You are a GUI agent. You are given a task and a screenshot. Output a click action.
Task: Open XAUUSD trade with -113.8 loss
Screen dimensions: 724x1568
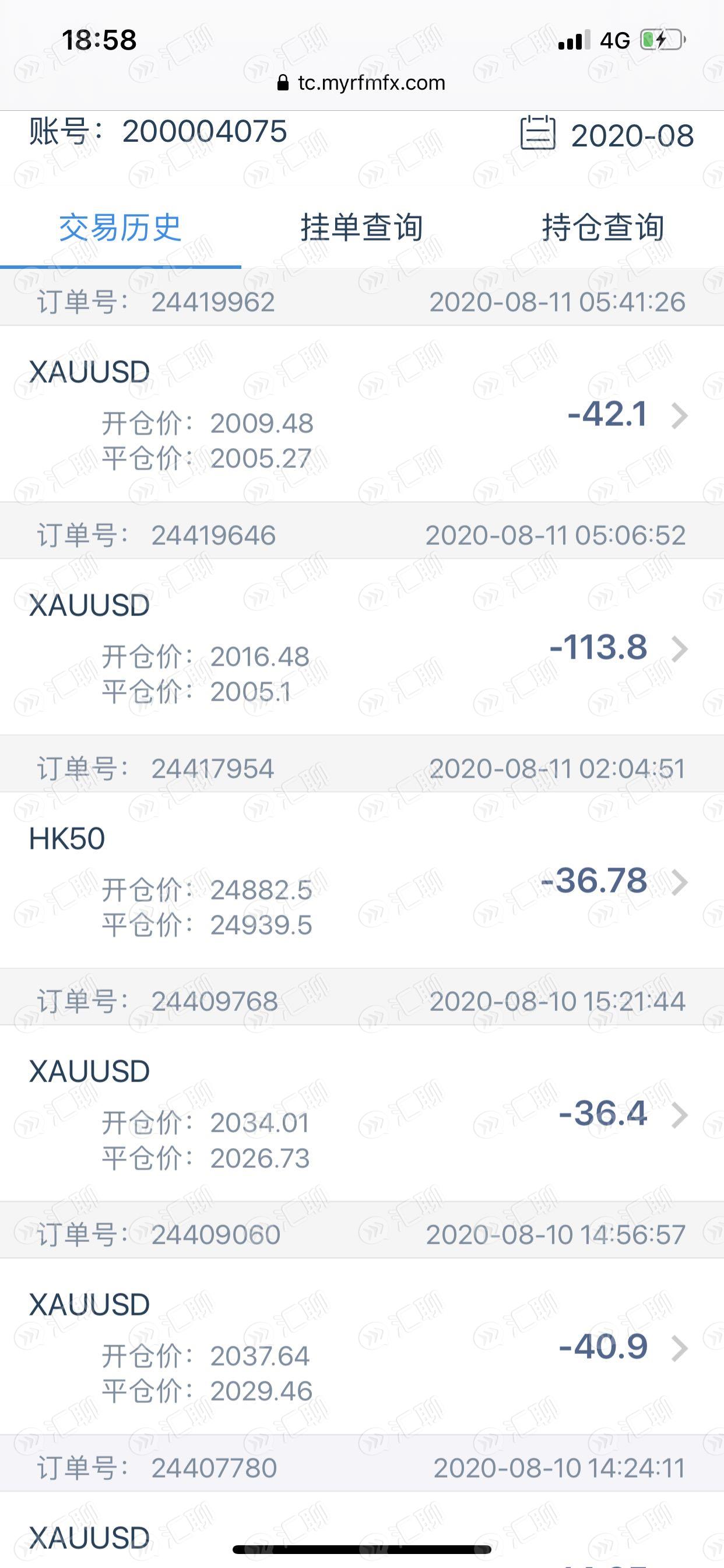[362, 647]
